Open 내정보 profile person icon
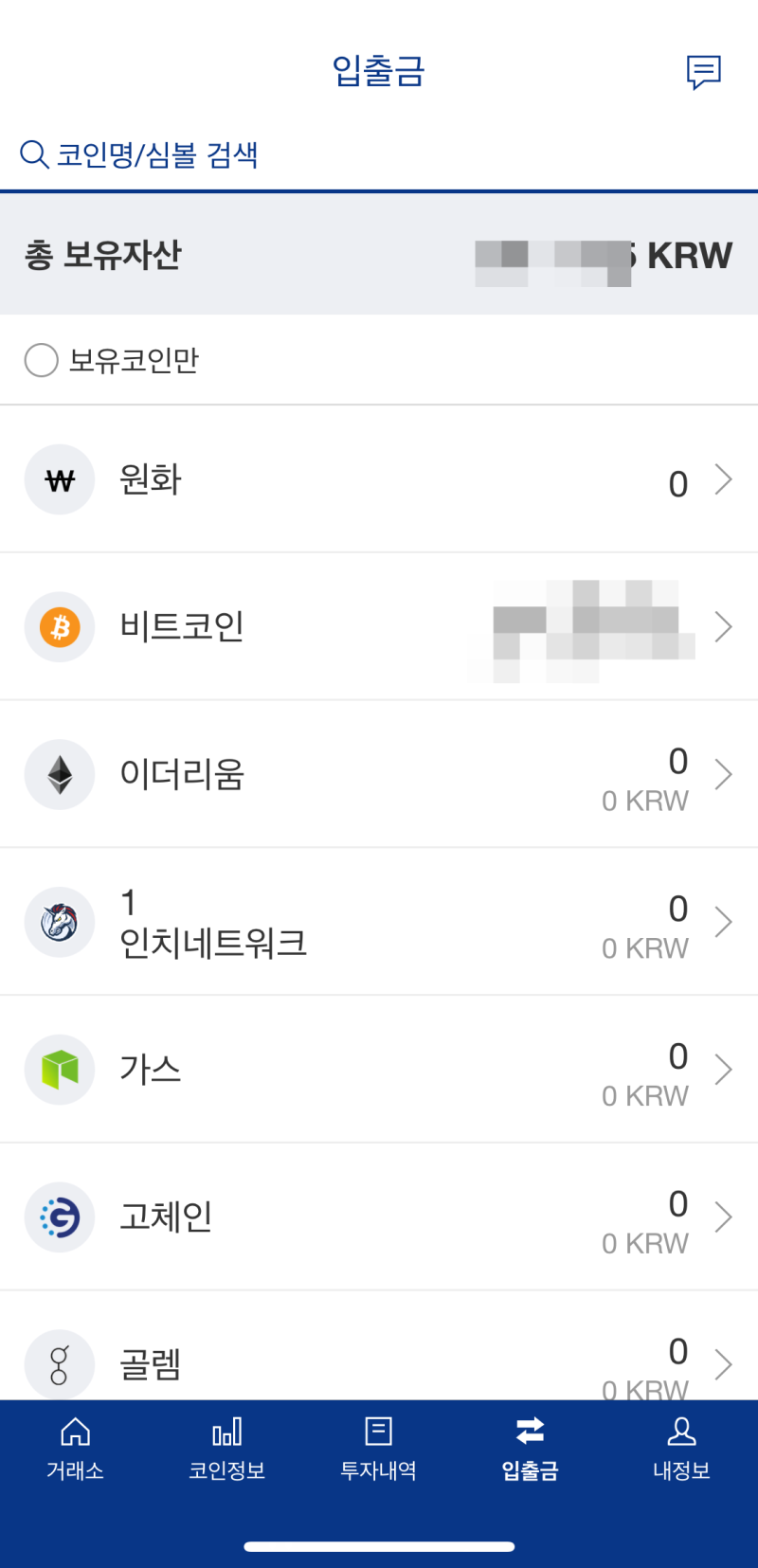 point(681,1431)
